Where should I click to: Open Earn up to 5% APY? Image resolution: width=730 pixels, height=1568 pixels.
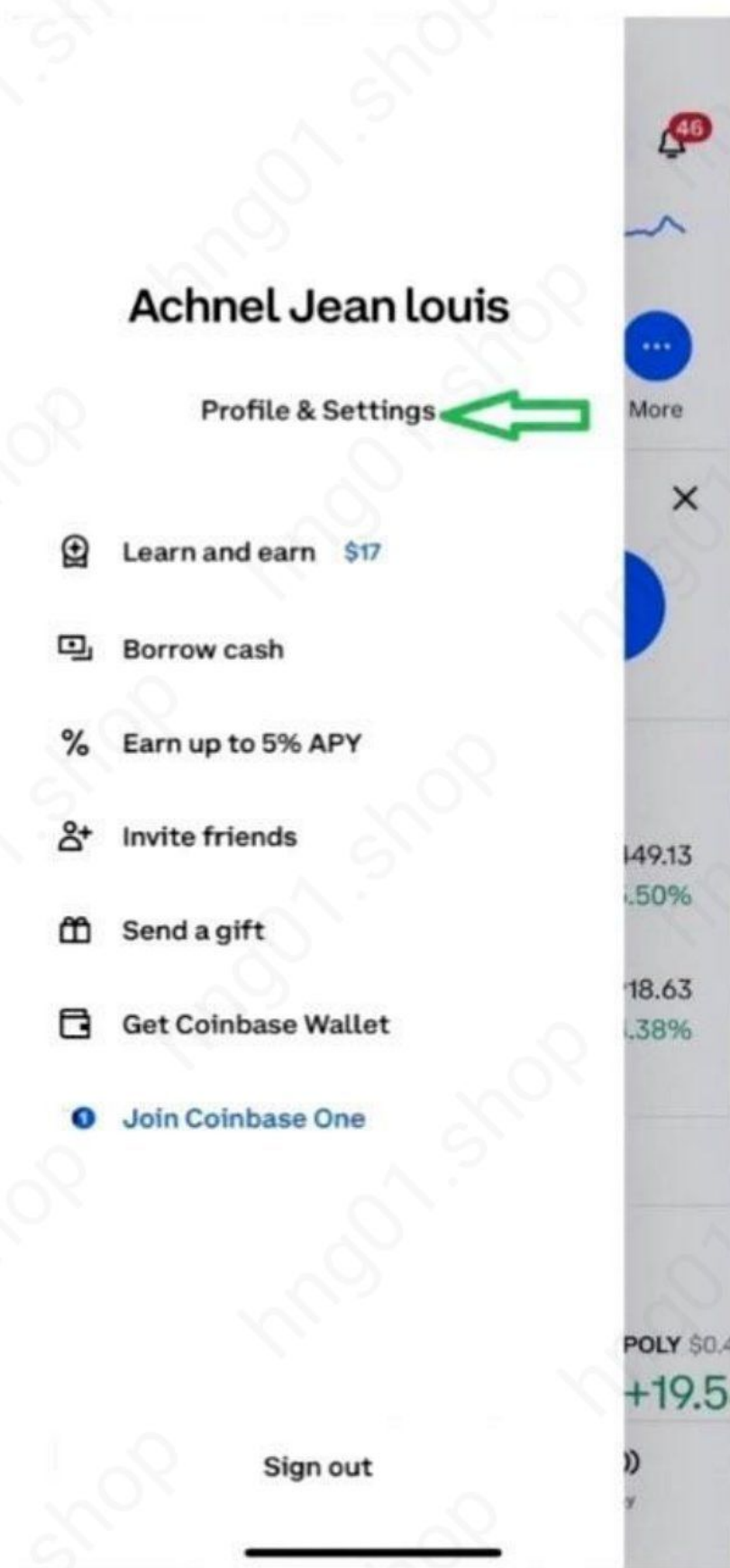click(242, 744)
